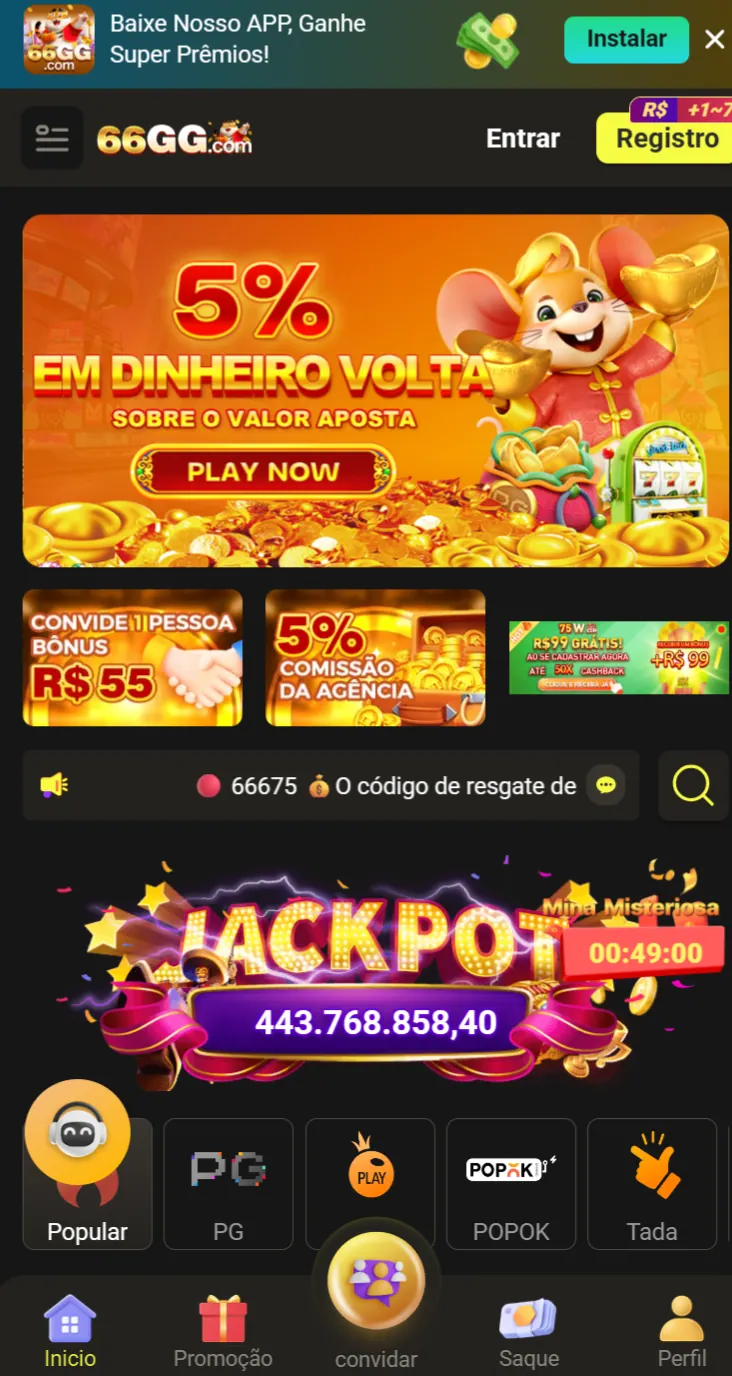Tap Entrar to log in
The width and height of the screenshot is (732, 1376).
coord(522,138)
